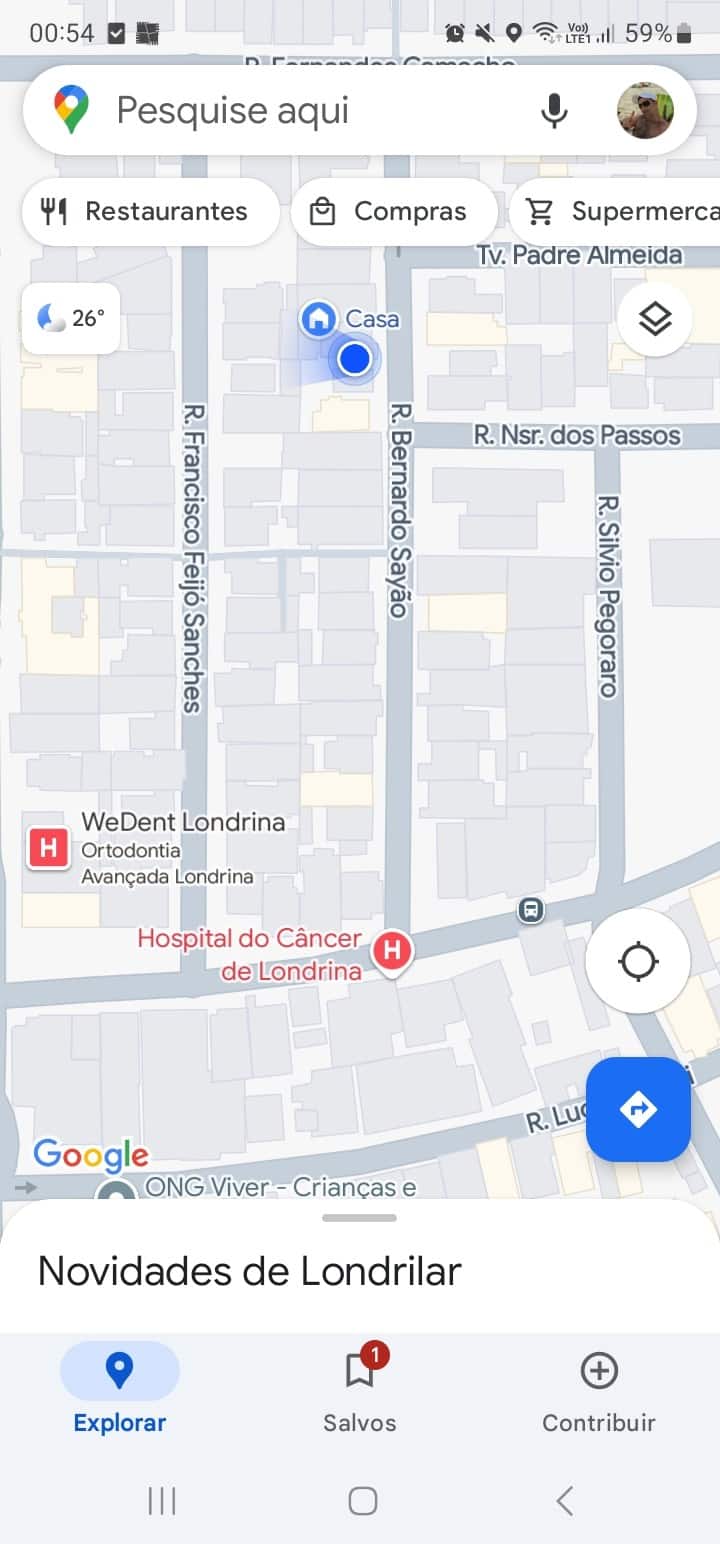Open the ONG Viver place marker
Screen dimensions: 720x1544
tap(120, 1192)
